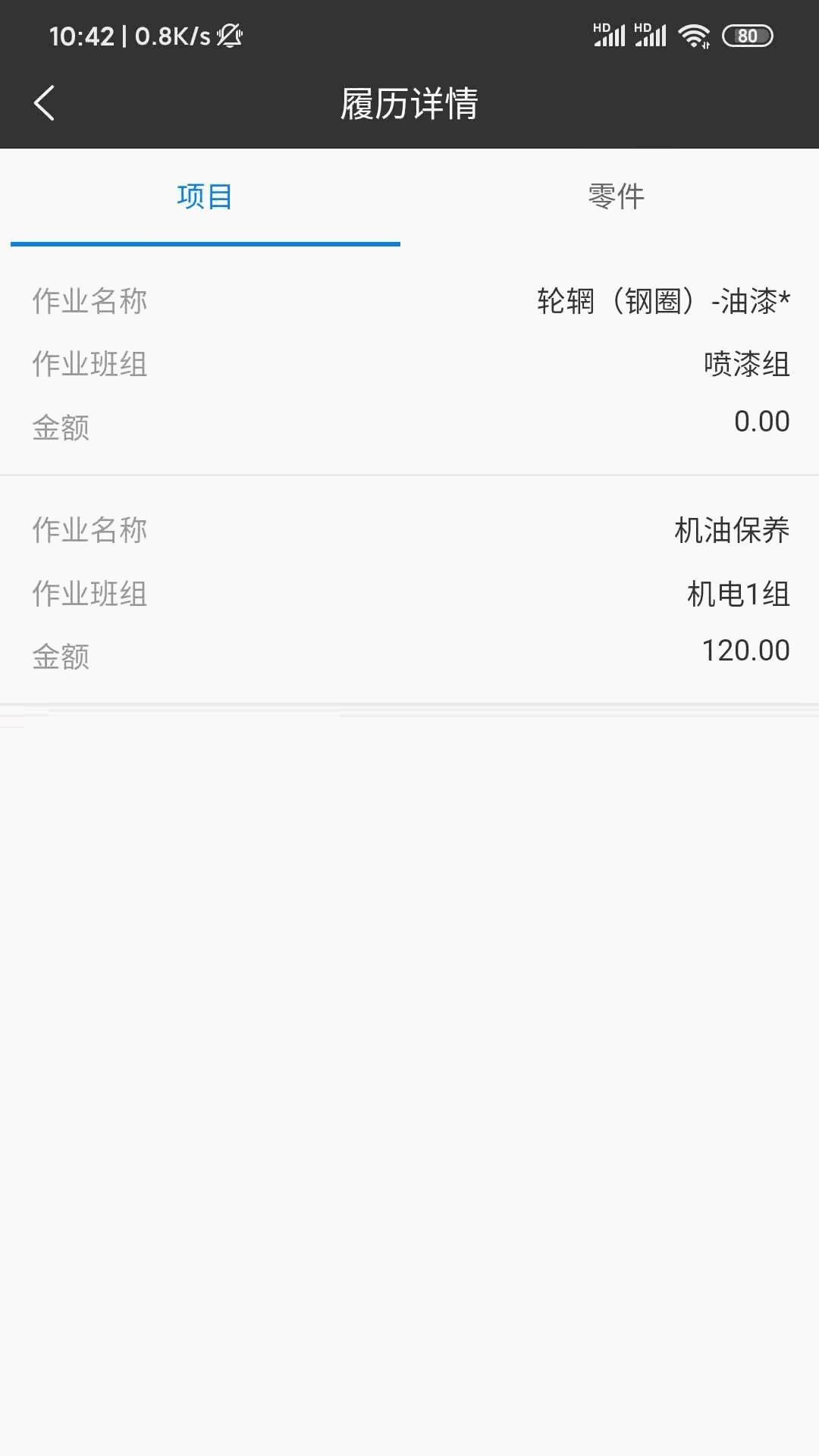Go back using the back arrow
The height and width of the screenshot is (1456, 819).
(x=43, y=104)
